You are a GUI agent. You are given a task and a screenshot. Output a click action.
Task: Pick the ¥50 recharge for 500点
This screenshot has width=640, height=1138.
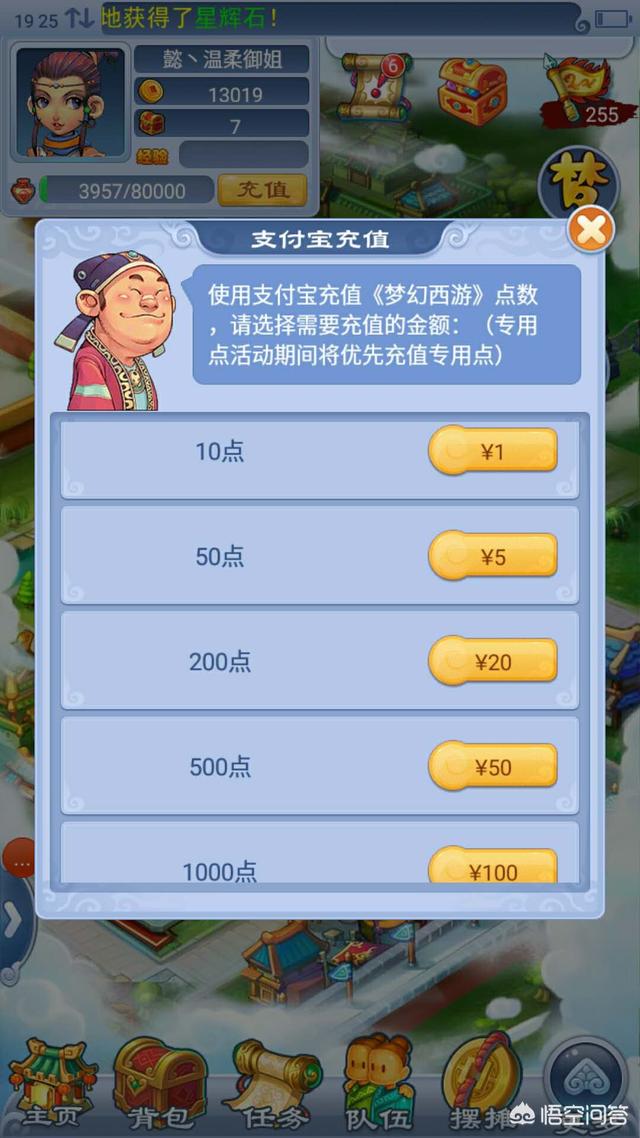point(492,767)
